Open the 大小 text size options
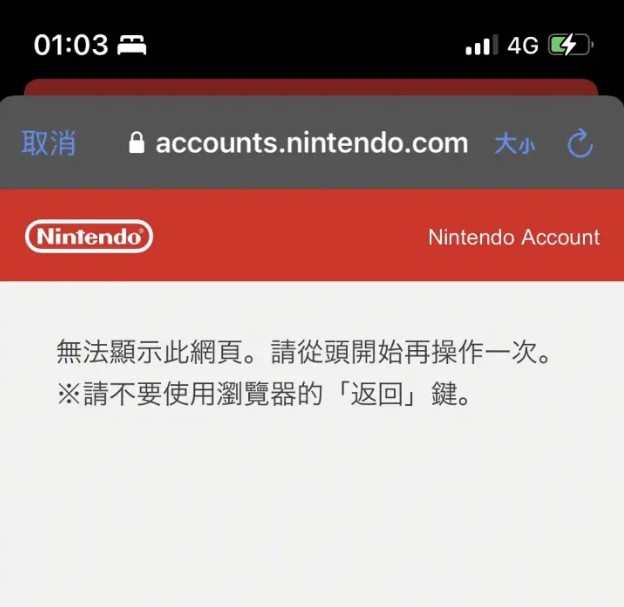This screenshot has height=607, width=624. pyautogui.click(x=514, y=144)
